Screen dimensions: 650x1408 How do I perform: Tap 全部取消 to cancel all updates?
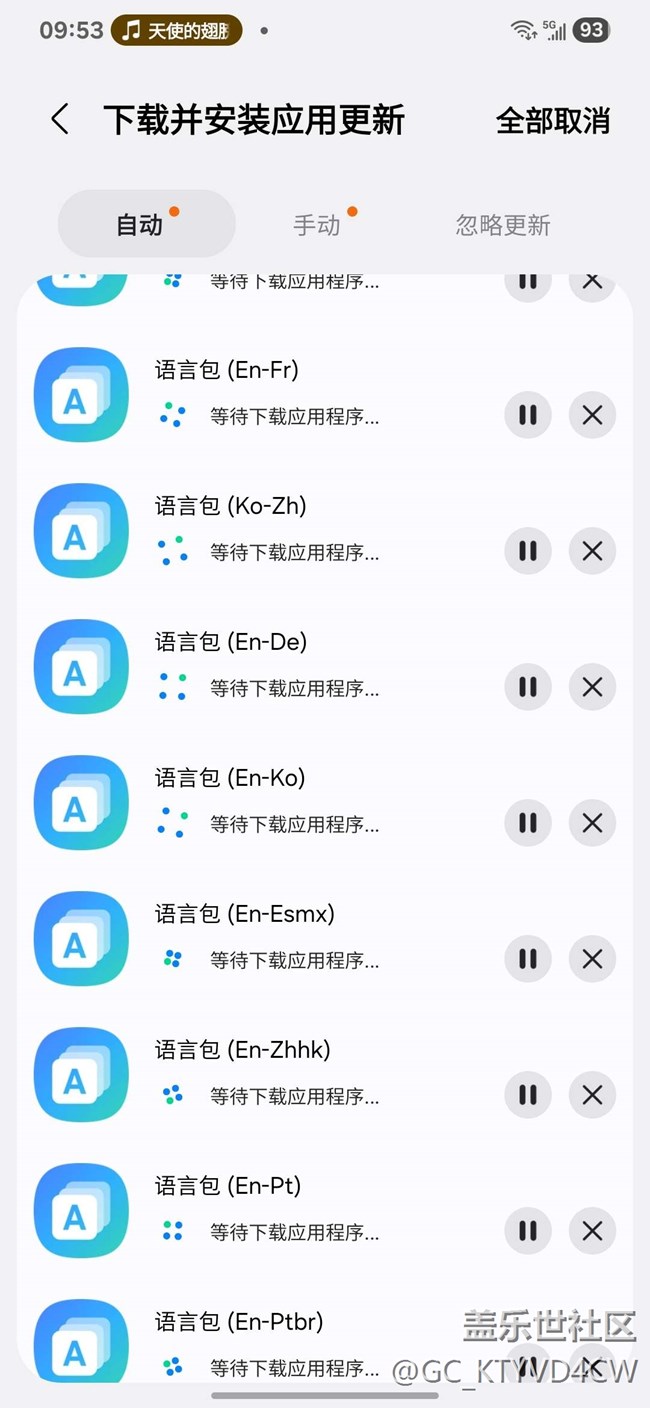point(552,121)
